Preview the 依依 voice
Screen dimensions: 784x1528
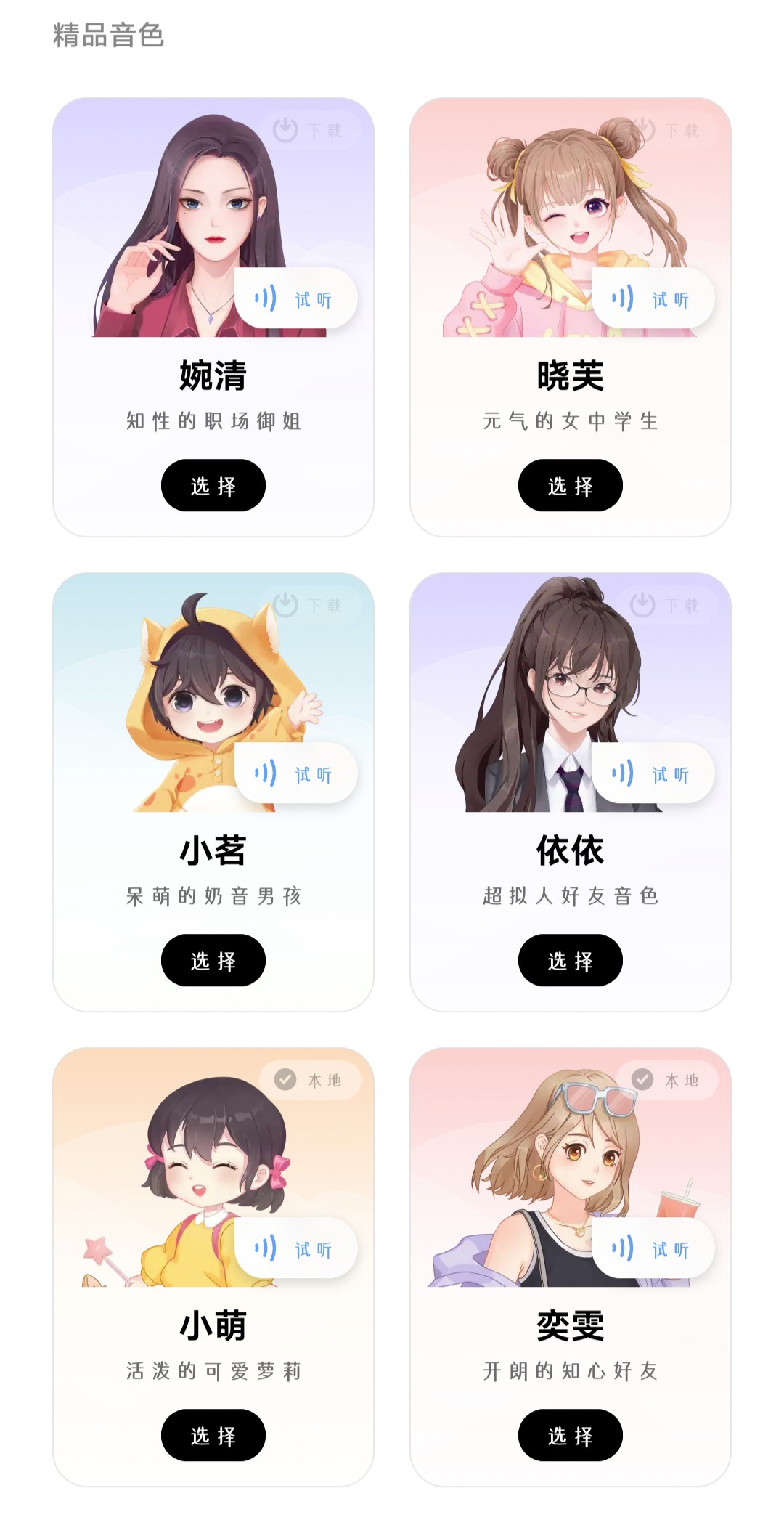pyautogui.click(x=653, y=774)
